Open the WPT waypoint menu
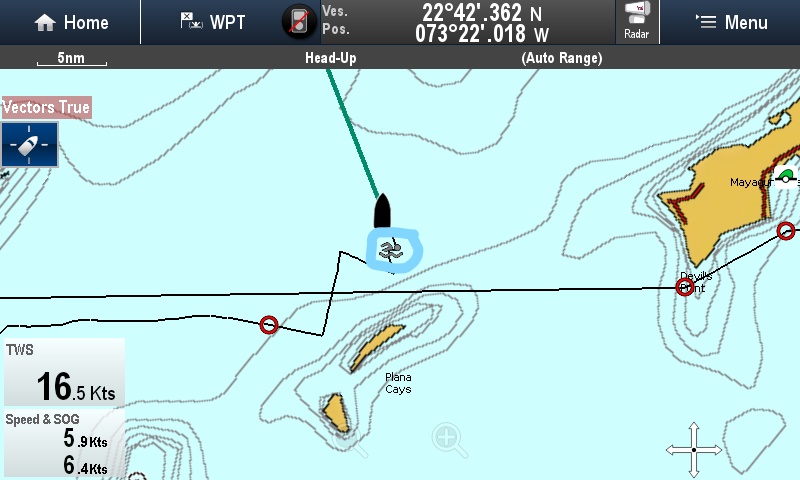Screen dimensions: 800x480 [x=212, y=22]
